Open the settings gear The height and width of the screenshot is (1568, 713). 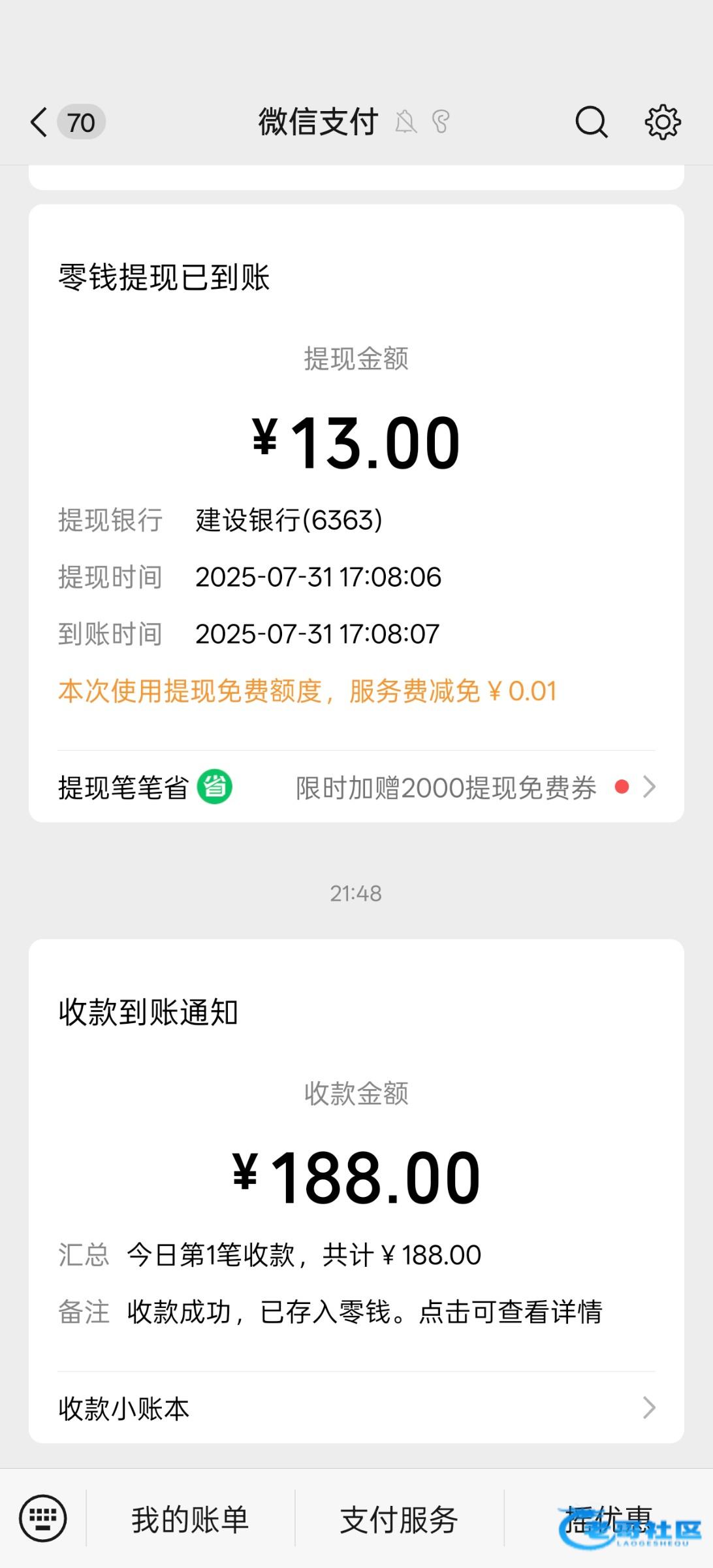pyautogui.click(x=663, y=122)
